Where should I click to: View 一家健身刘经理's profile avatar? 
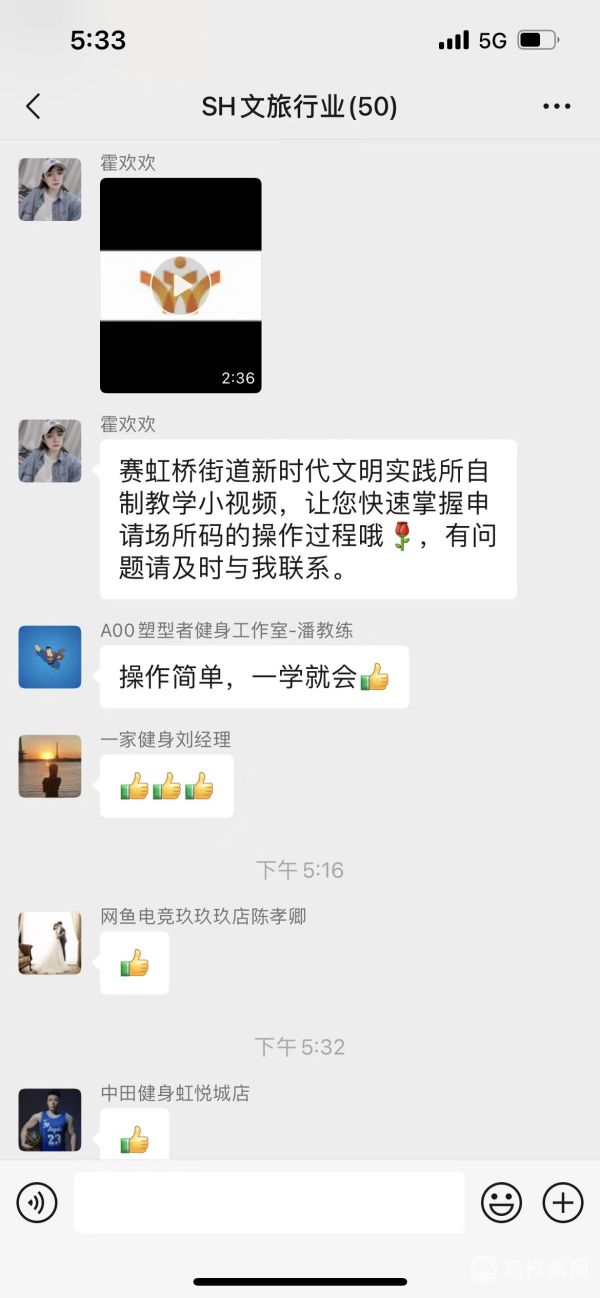click(x=50, y=766)
